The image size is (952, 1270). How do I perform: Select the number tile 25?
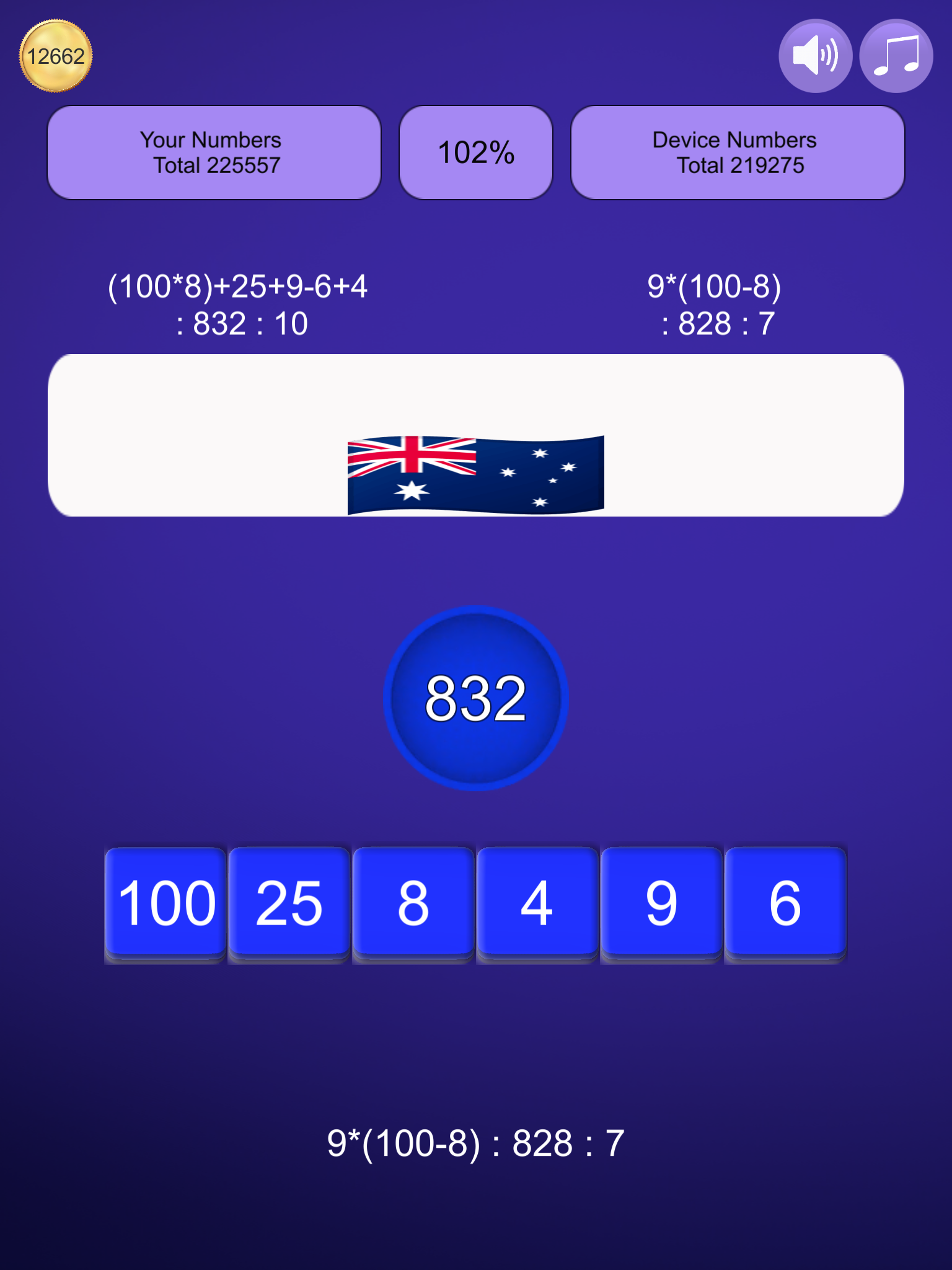coord(289,904)
